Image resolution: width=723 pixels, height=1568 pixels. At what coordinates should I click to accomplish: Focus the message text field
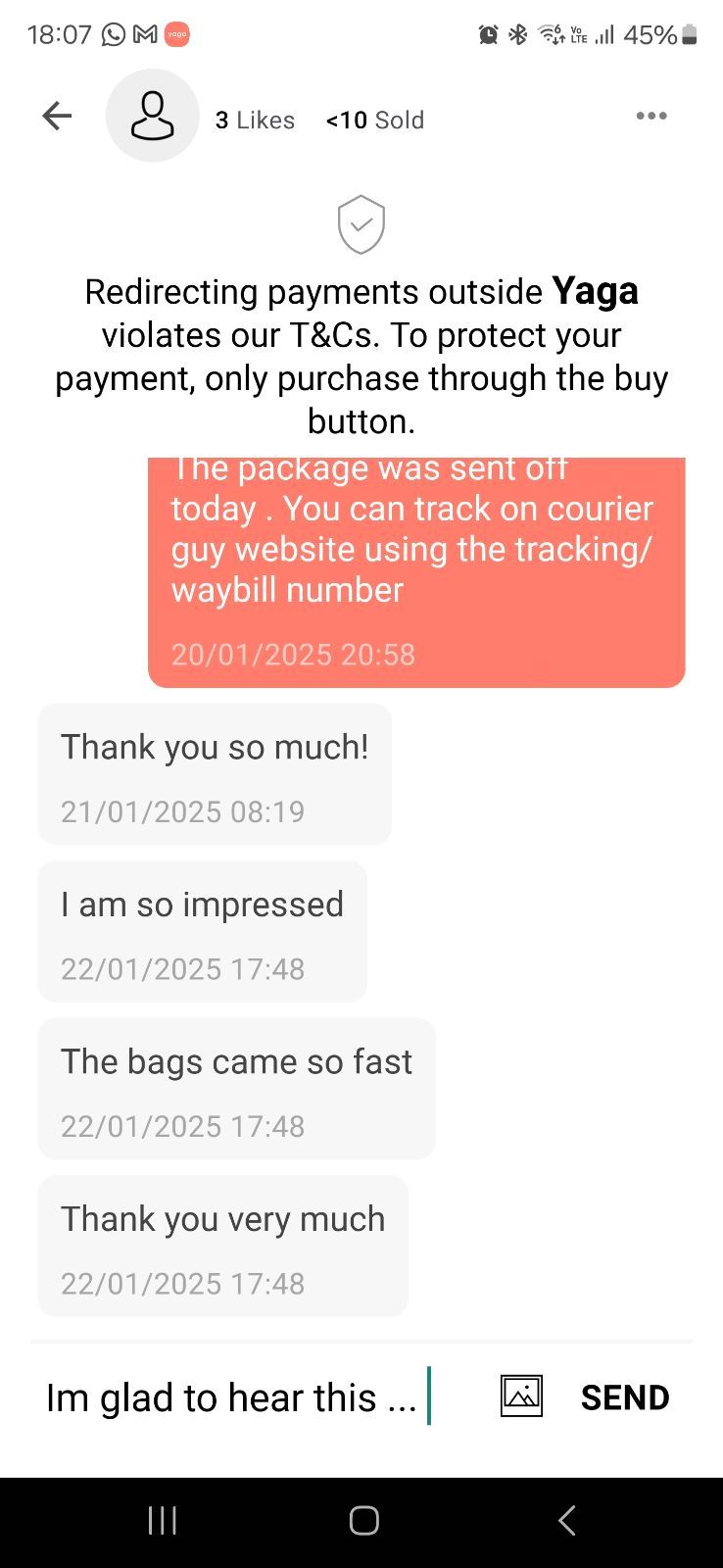click(235, 1397)
